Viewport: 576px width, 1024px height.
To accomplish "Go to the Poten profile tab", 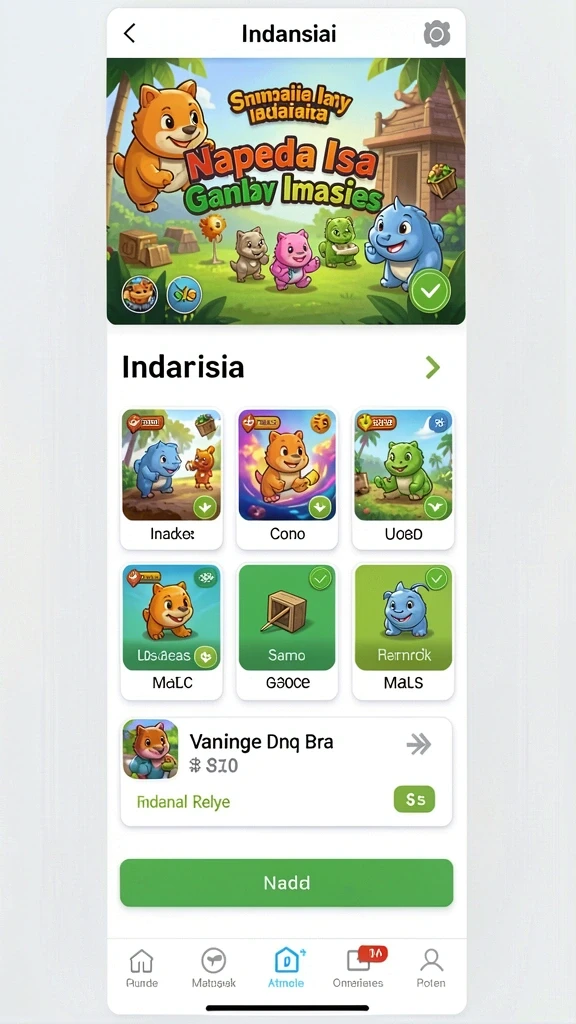I will [431, 968].
